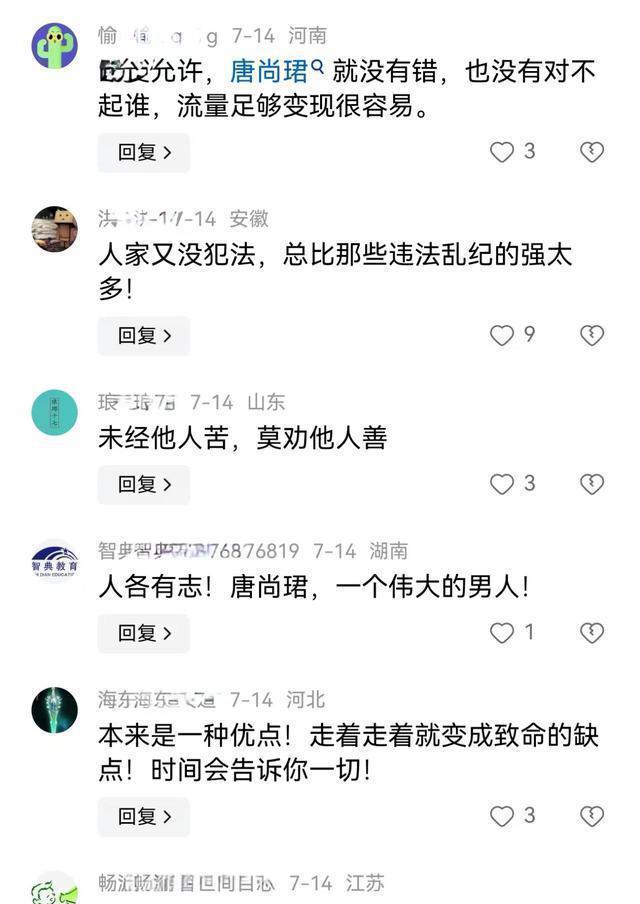Reply to the comment 时间会告诉你一切
640x904 pixels.
143,816
